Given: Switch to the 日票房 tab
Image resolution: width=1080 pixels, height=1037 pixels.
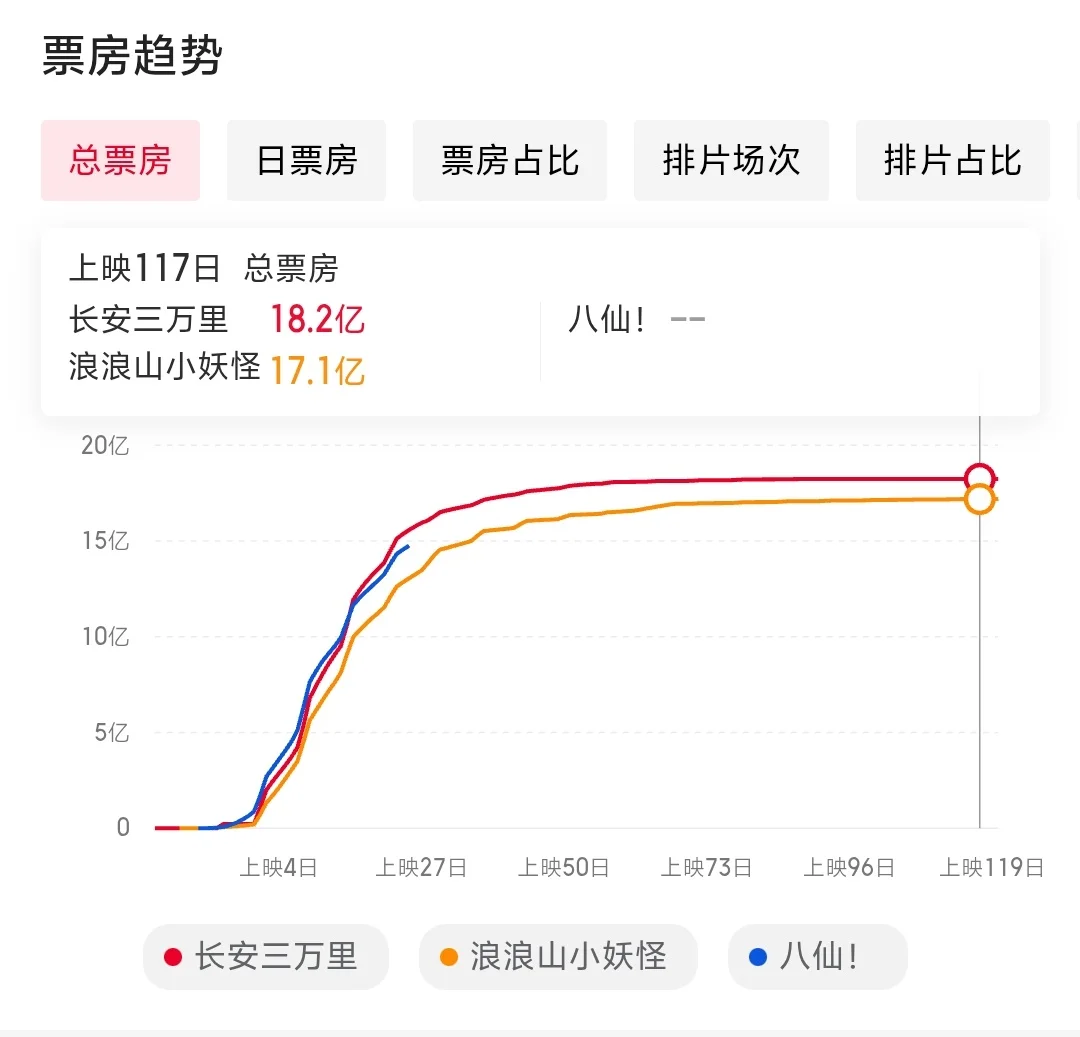Looking at the screenshot, I should pos(307,160).
